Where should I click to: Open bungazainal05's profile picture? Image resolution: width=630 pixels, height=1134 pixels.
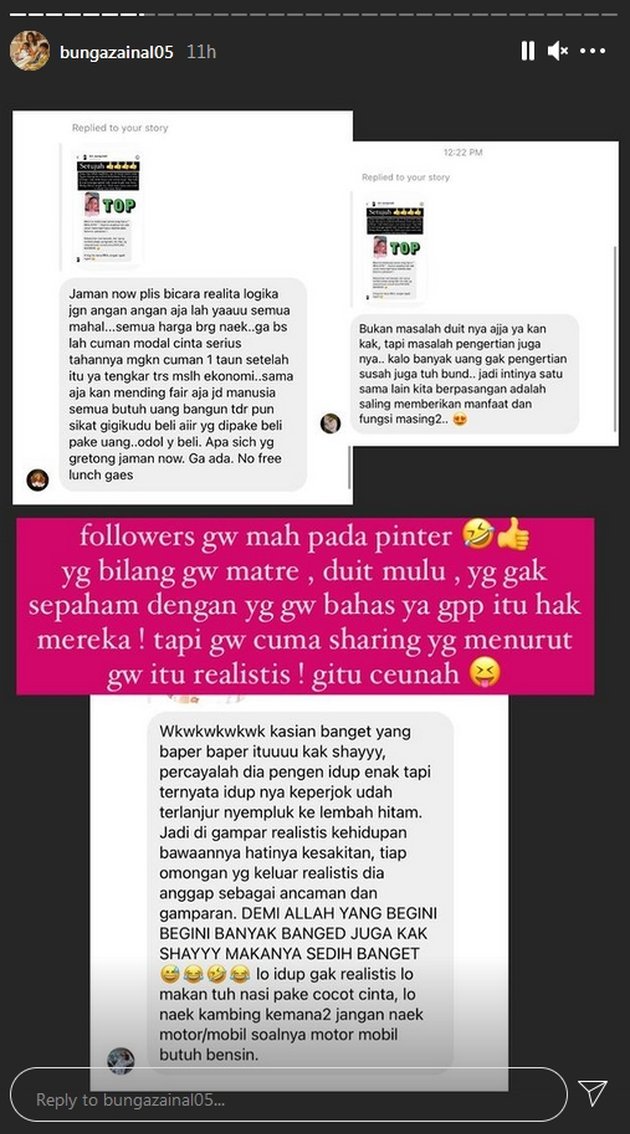(x=30, y=51)
